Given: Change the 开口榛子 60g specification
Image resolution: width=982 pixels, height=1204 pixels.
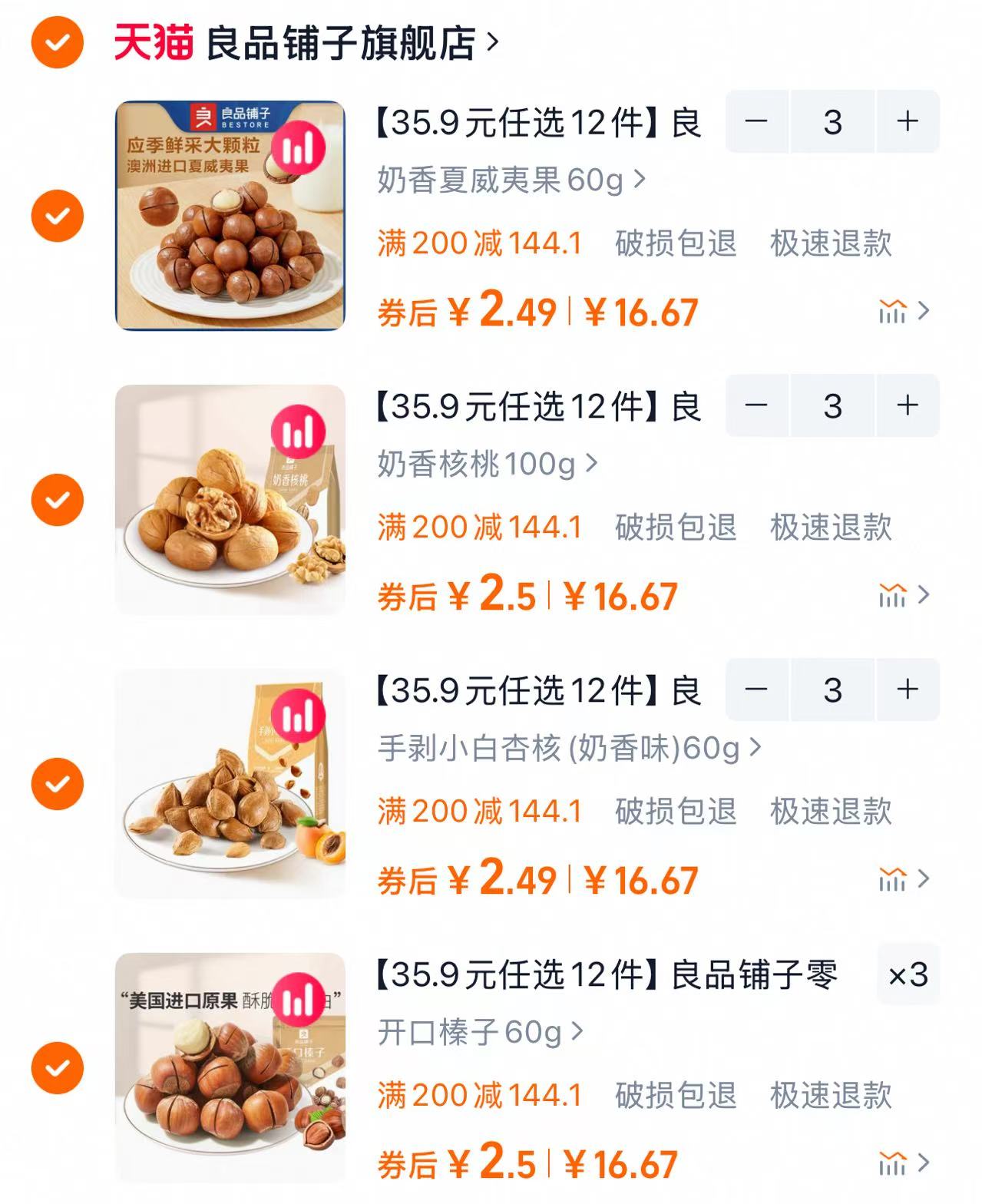Looking at the screenshot, I should 480,1033.
